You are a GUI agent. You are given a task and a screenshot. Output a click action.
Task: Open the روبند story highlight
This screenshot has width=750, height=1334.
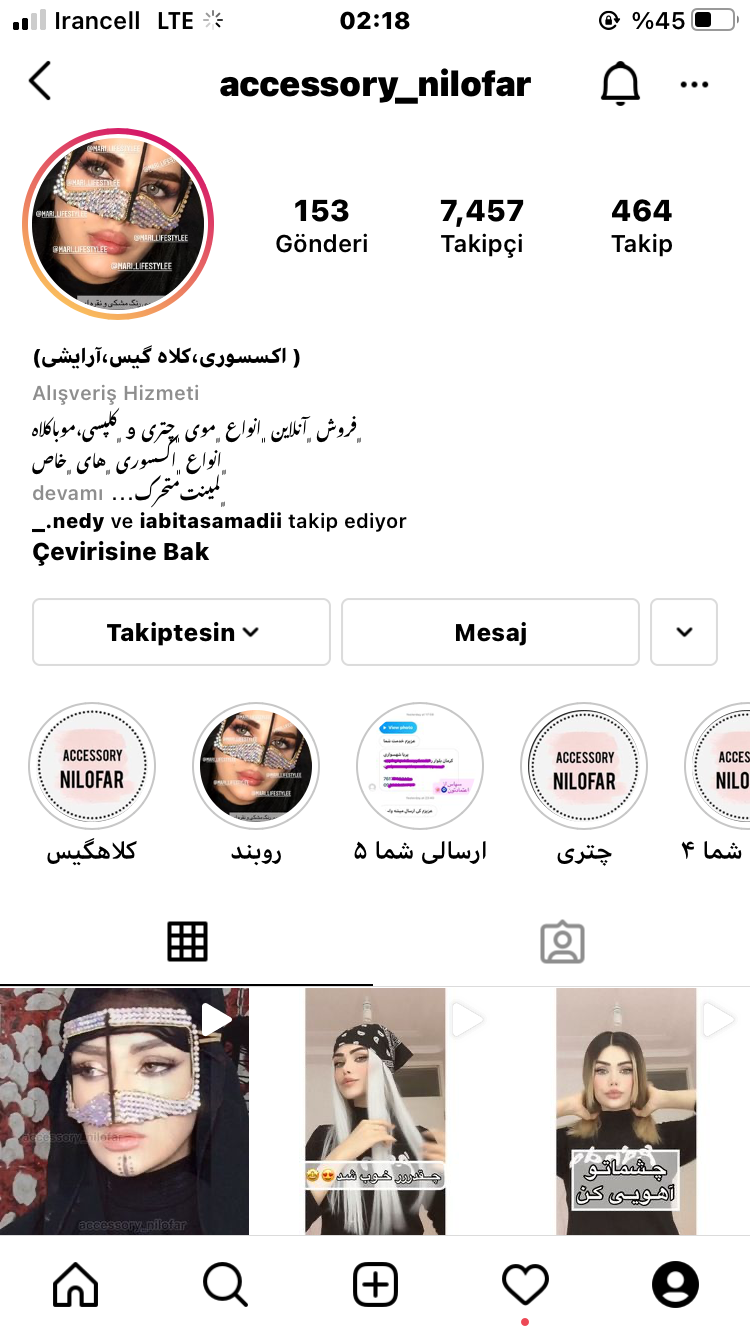tap(256, 766)
